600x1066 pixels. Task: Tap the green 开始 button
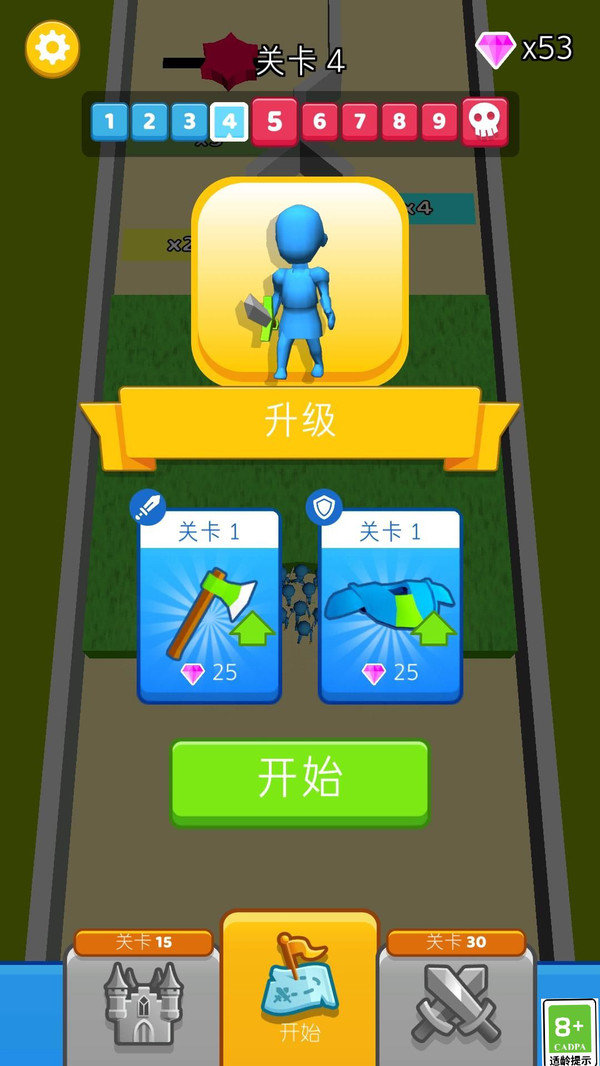(x=300, y=781)
